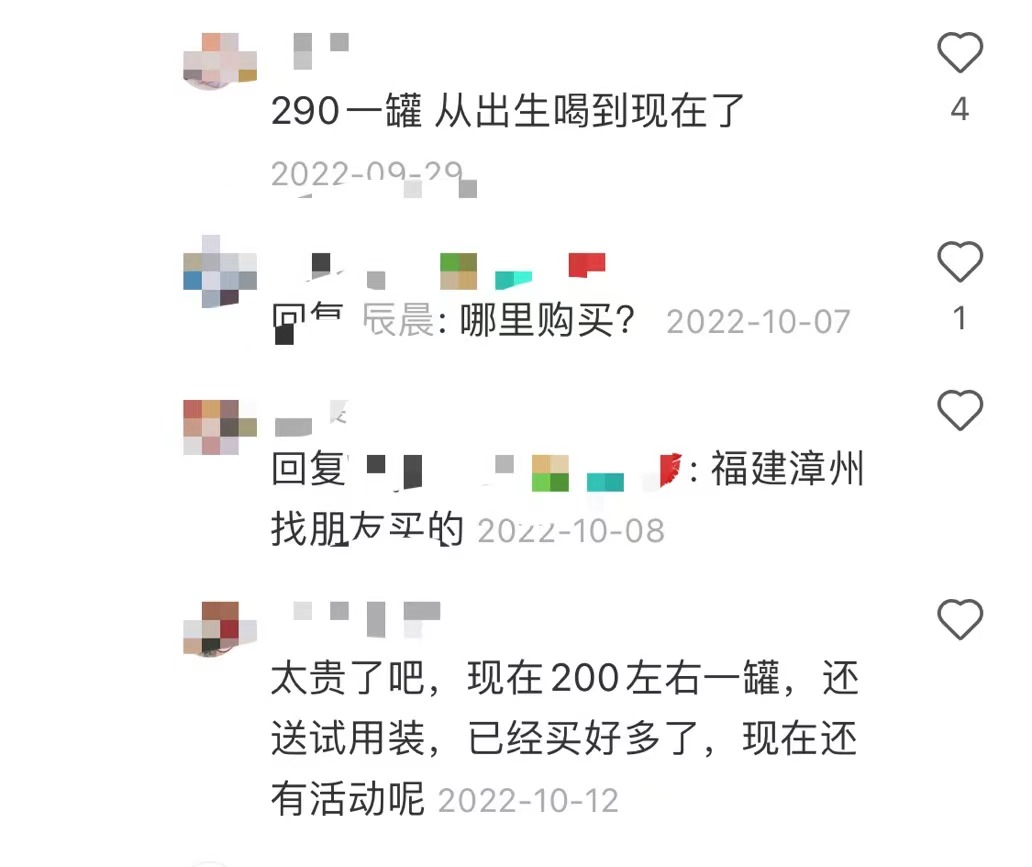This screenshot has width=1032, height=867.
Task: Like the comment starting with "太贵了吧"
Action: point(959,621)
